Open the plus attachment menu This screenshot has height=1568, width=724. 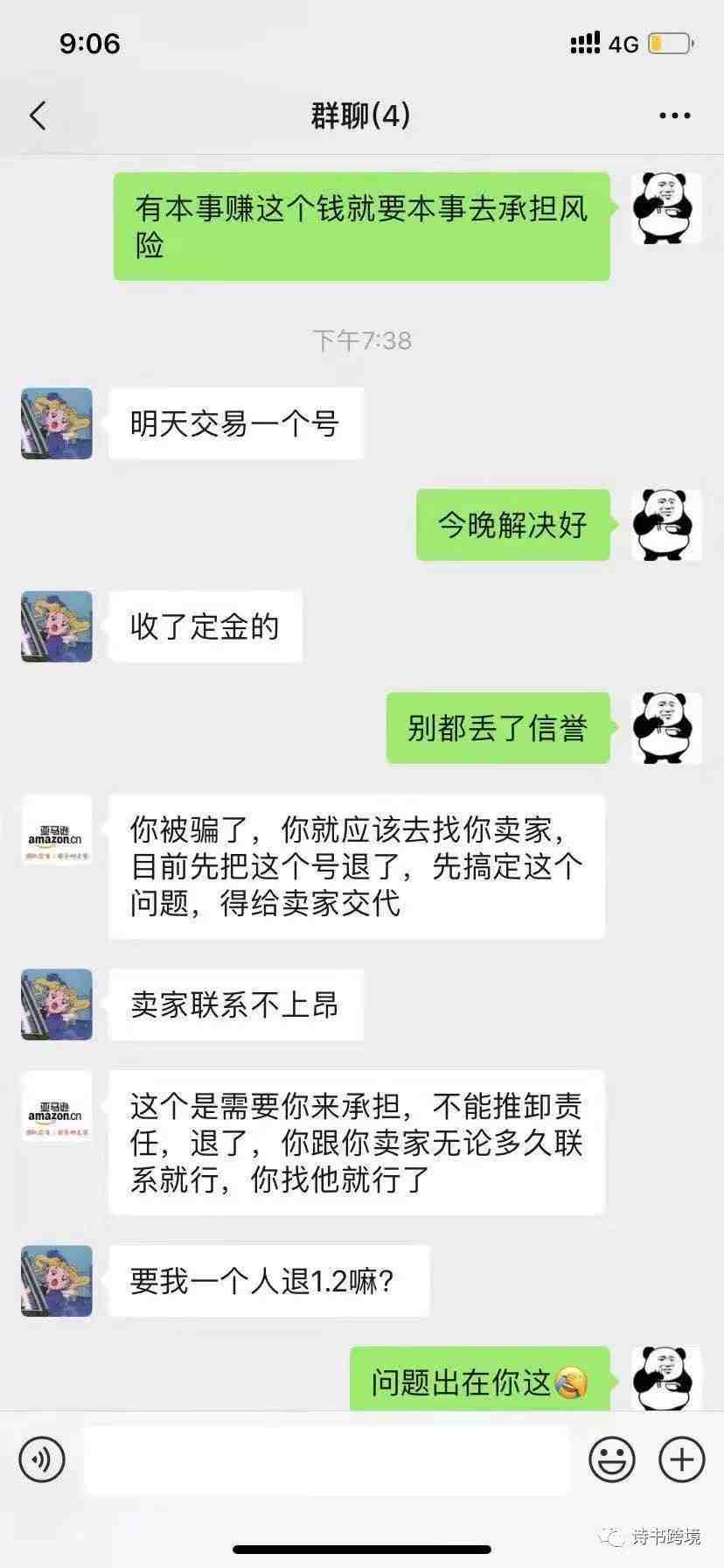681,1459
